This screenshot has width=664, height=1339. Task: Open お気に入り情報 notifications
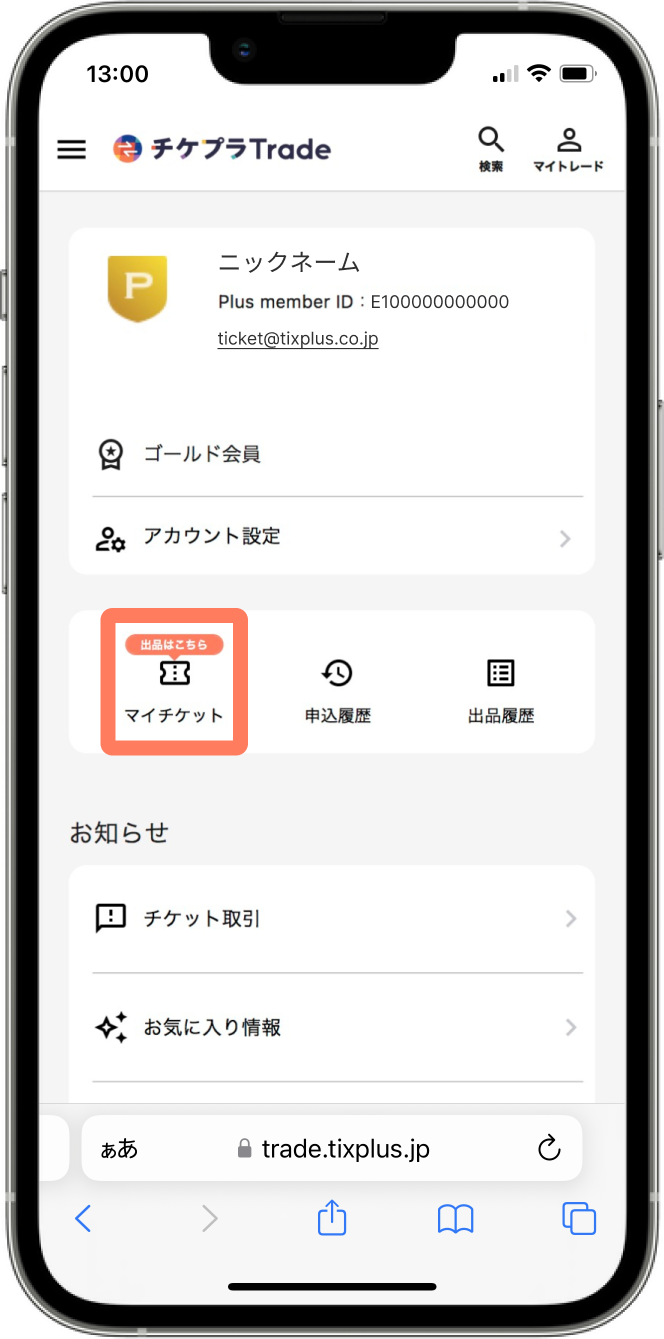pyautogui.click(x=332, y=1027)
